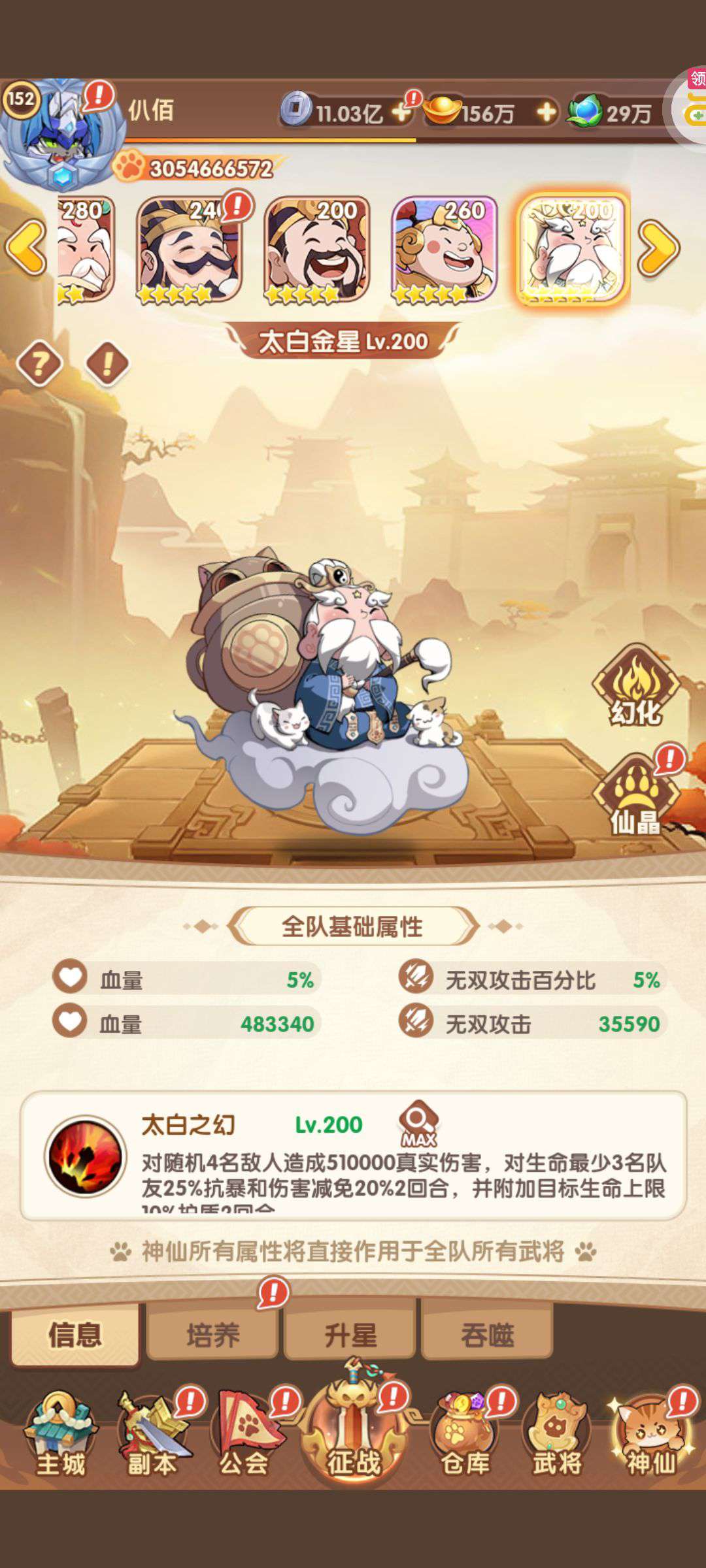Switch to the 吞噬 tab
Image resolution: width=706 pixels, height=1568 pixels.
pyautogui.click(x=488, y=1334)
